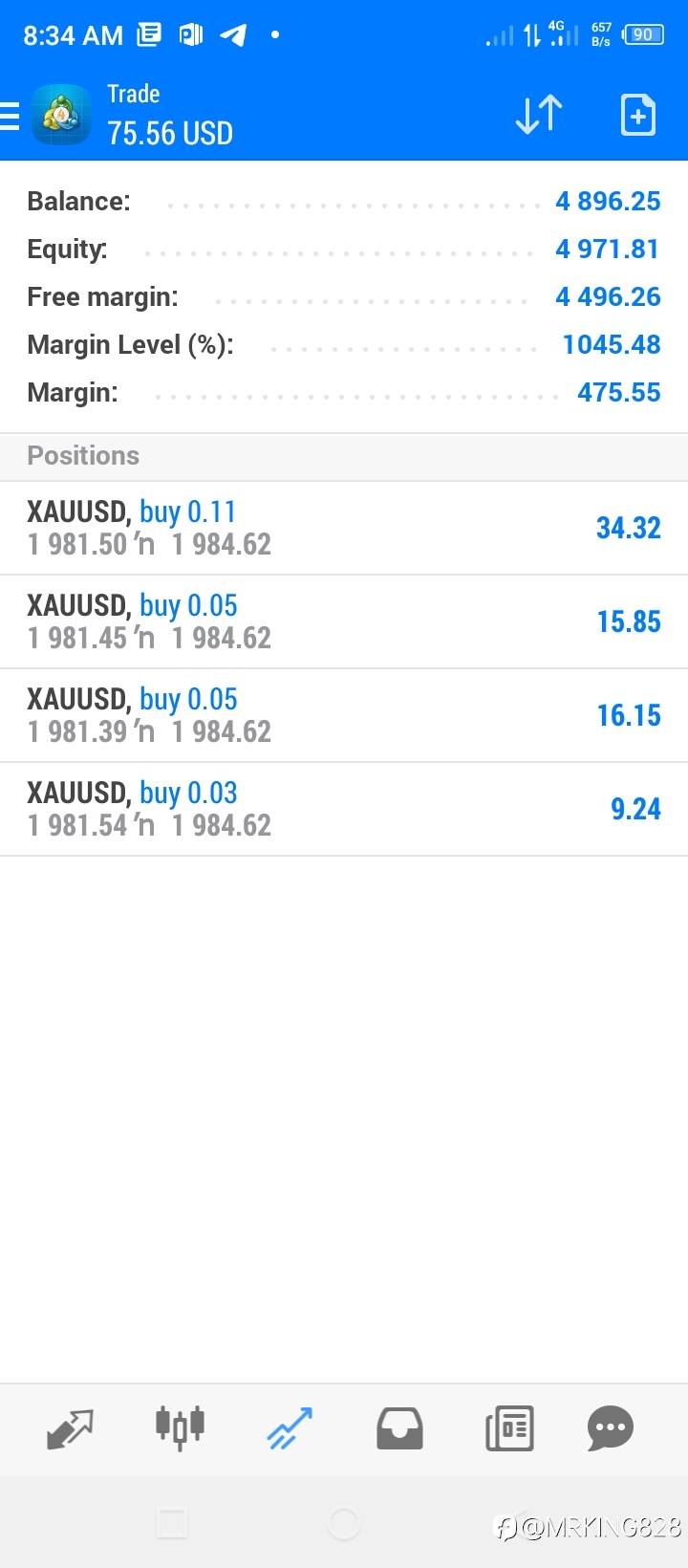The height and width of the screenshot is (1568, 688).
Task: Tap the system home button
Action: tap(343, 1523)
